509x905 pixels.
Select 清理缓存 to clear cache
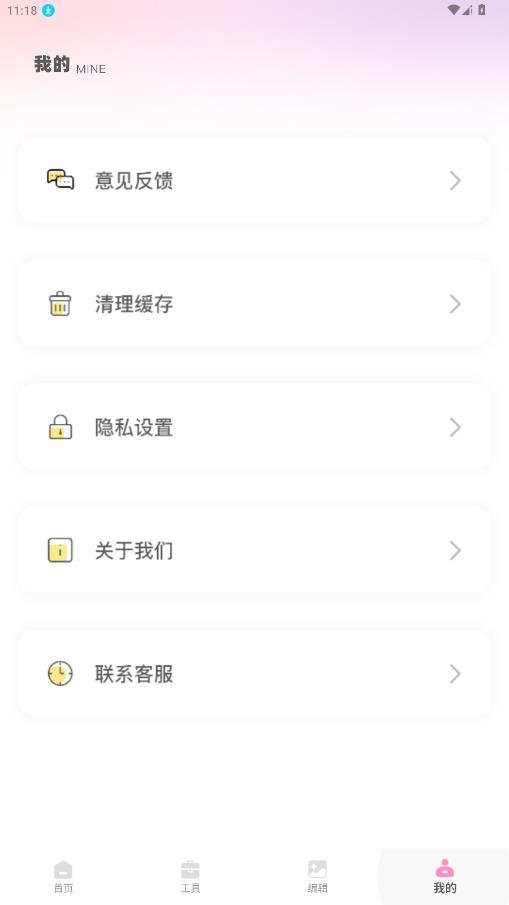coord(254,304)
